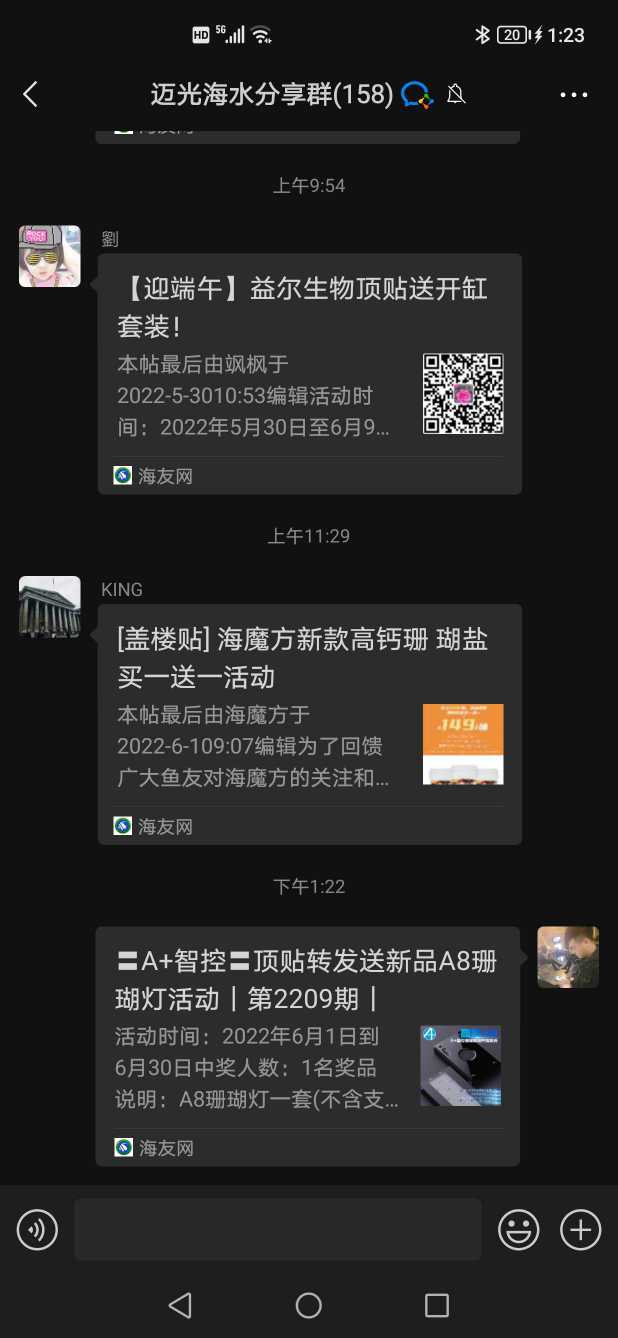Viewport: 618px width, 1338px height.
Task: Focus the message text field
Action: point(278,1230)
